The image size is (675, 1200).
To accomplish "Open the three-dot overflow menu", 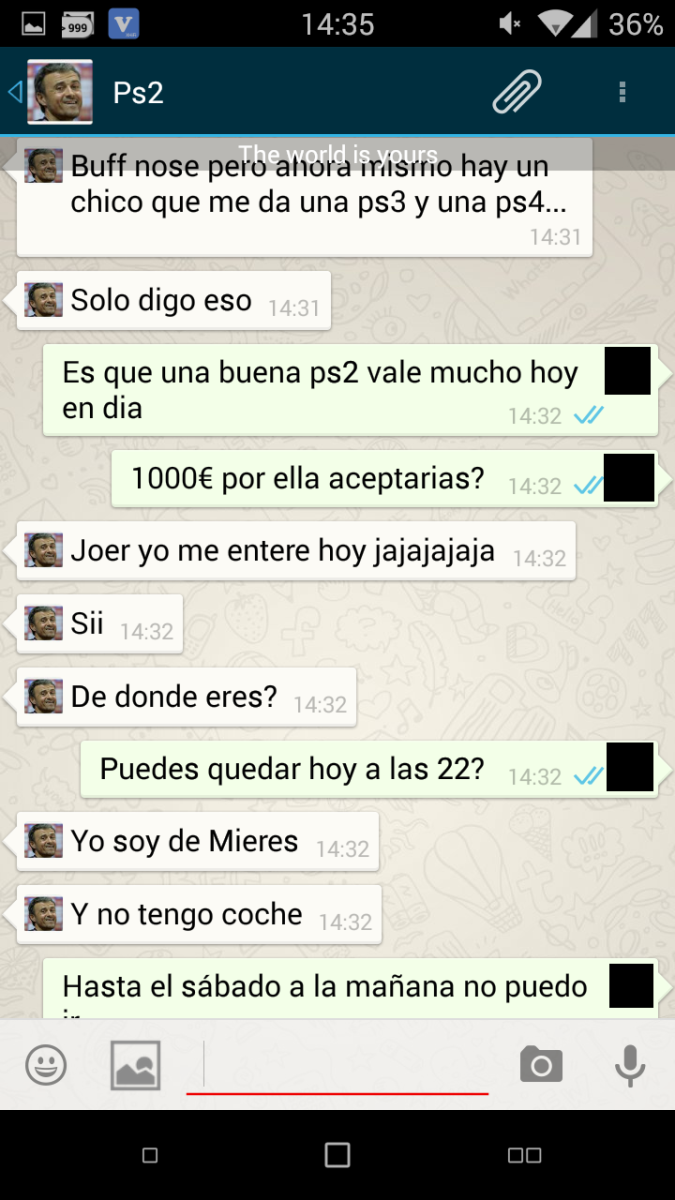I will 622,92.
